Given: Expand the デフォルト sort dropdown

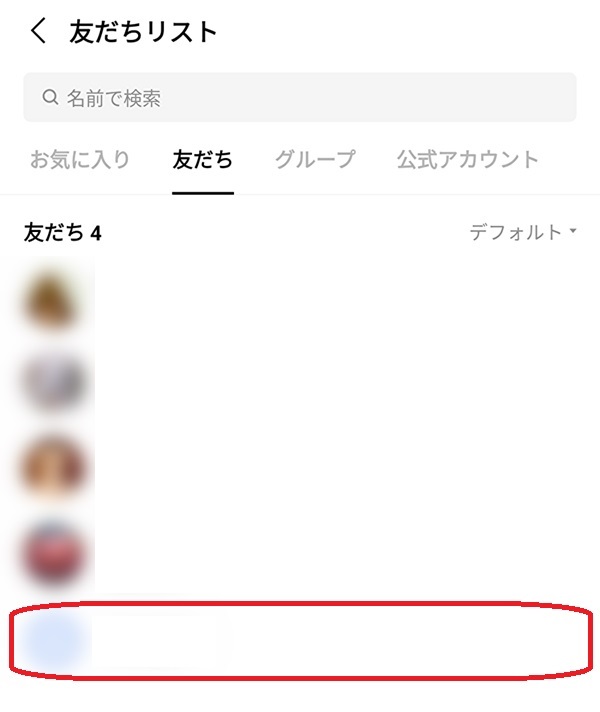Looking at the screenshot, I should (523, 233).
